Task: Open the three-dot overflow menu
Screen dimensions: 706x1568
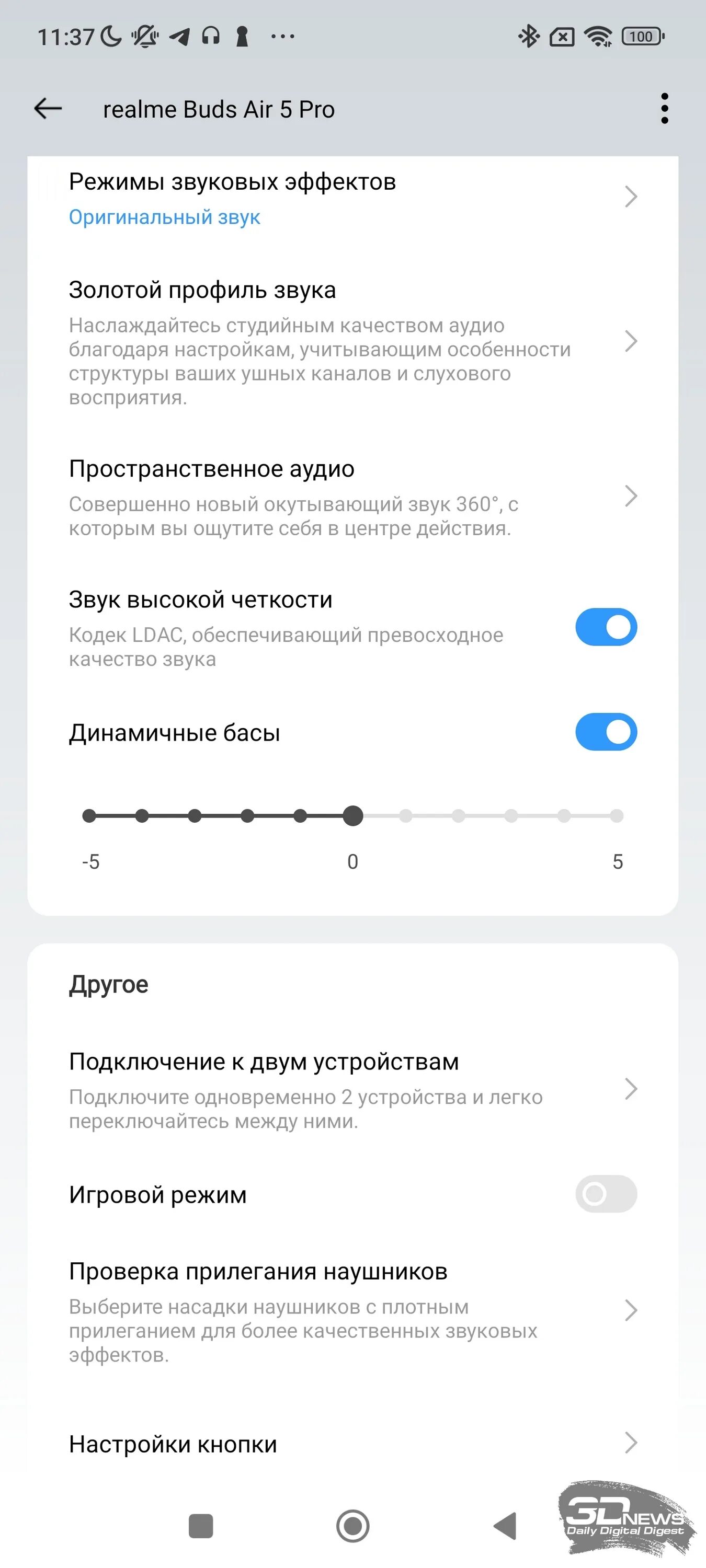Action: pos(664,109)
